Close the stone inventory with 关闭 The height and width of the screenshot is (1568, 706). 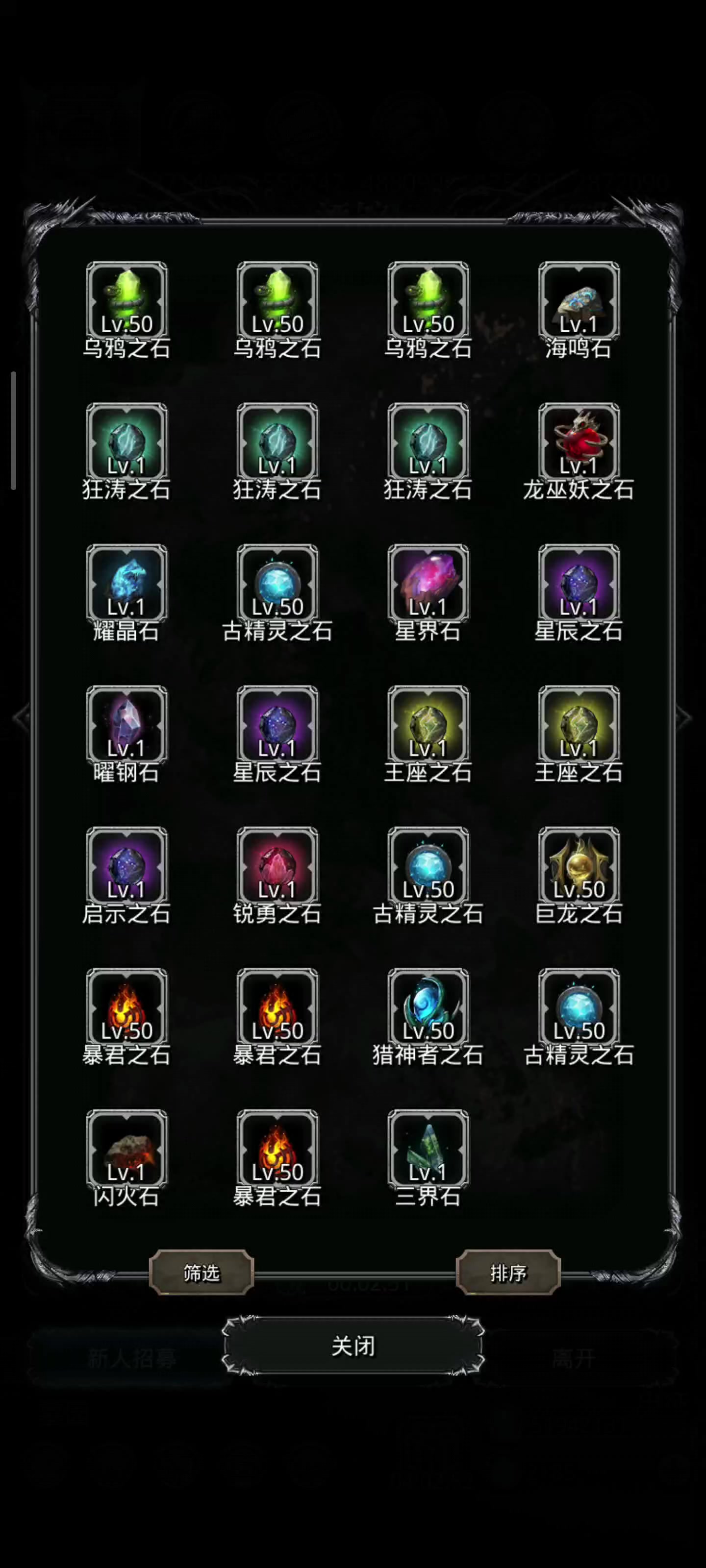(353, 1346)
